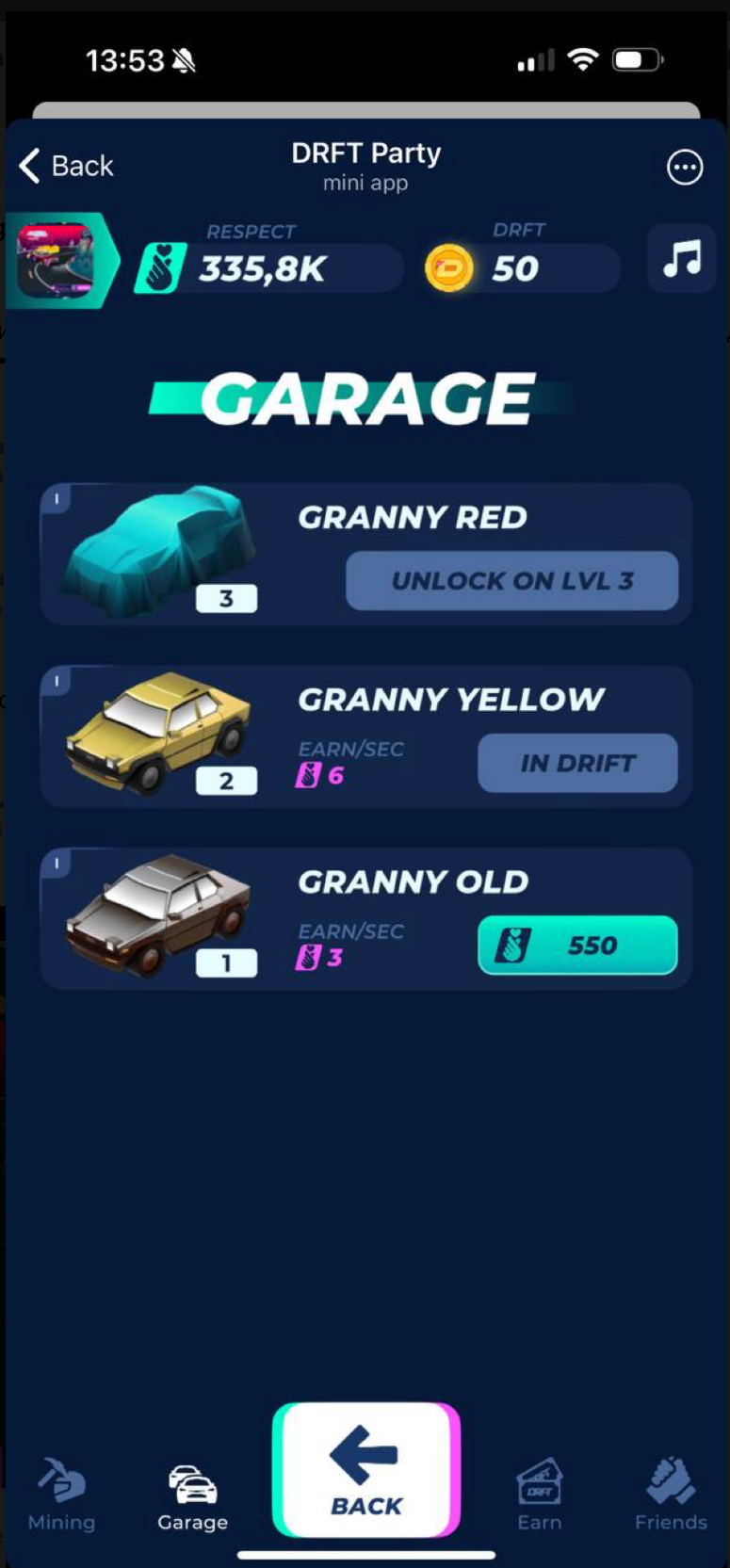Image resolution: width=730 pixels, height=1568 pixels.
Task: Tap Unlock on LVL 3 button
Action: tap(511, 580)
